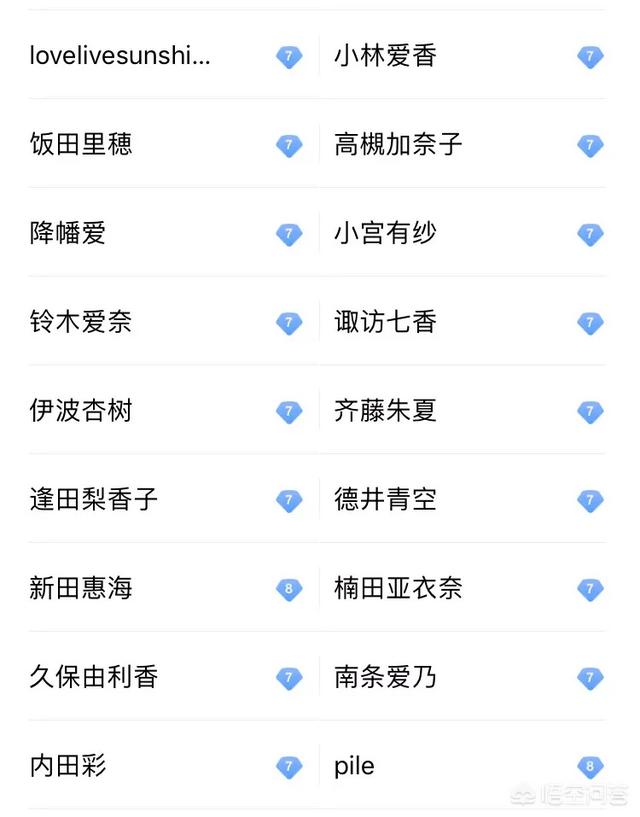Open the lovelivesunshi... topic entry
Screen dimensions: 640x817
tap(120, 56)
